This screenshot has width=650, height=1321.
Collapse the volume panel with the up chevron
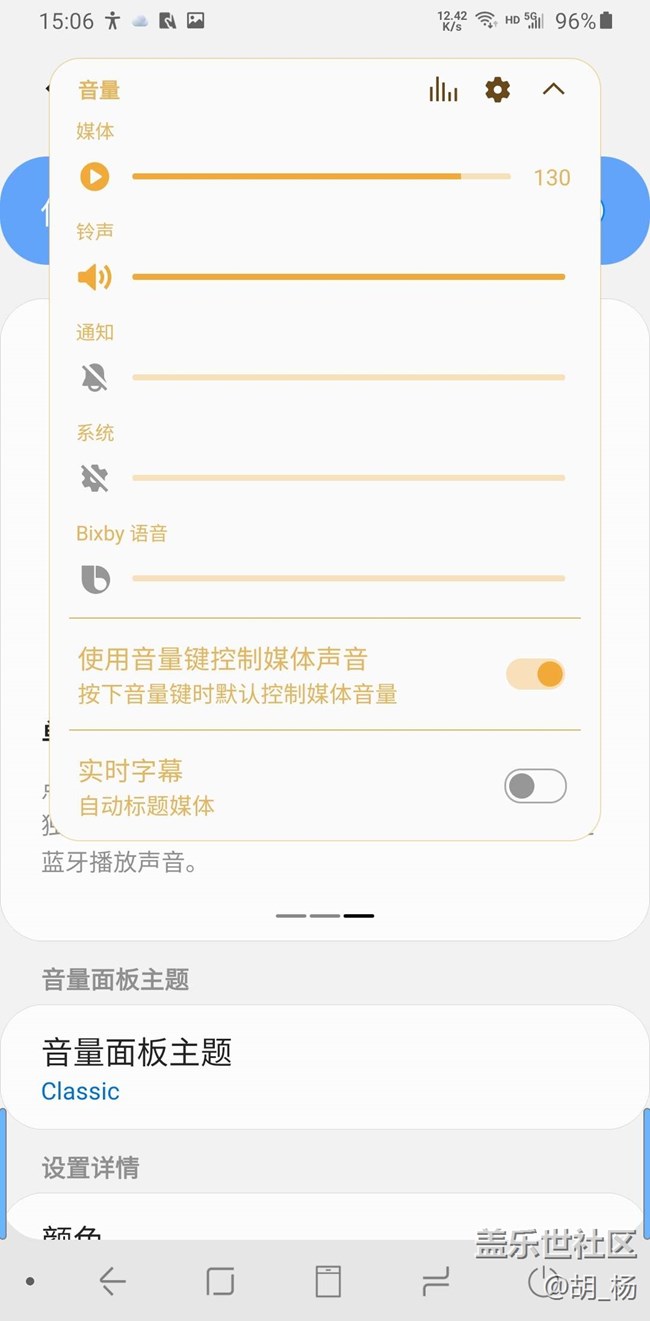553,89
